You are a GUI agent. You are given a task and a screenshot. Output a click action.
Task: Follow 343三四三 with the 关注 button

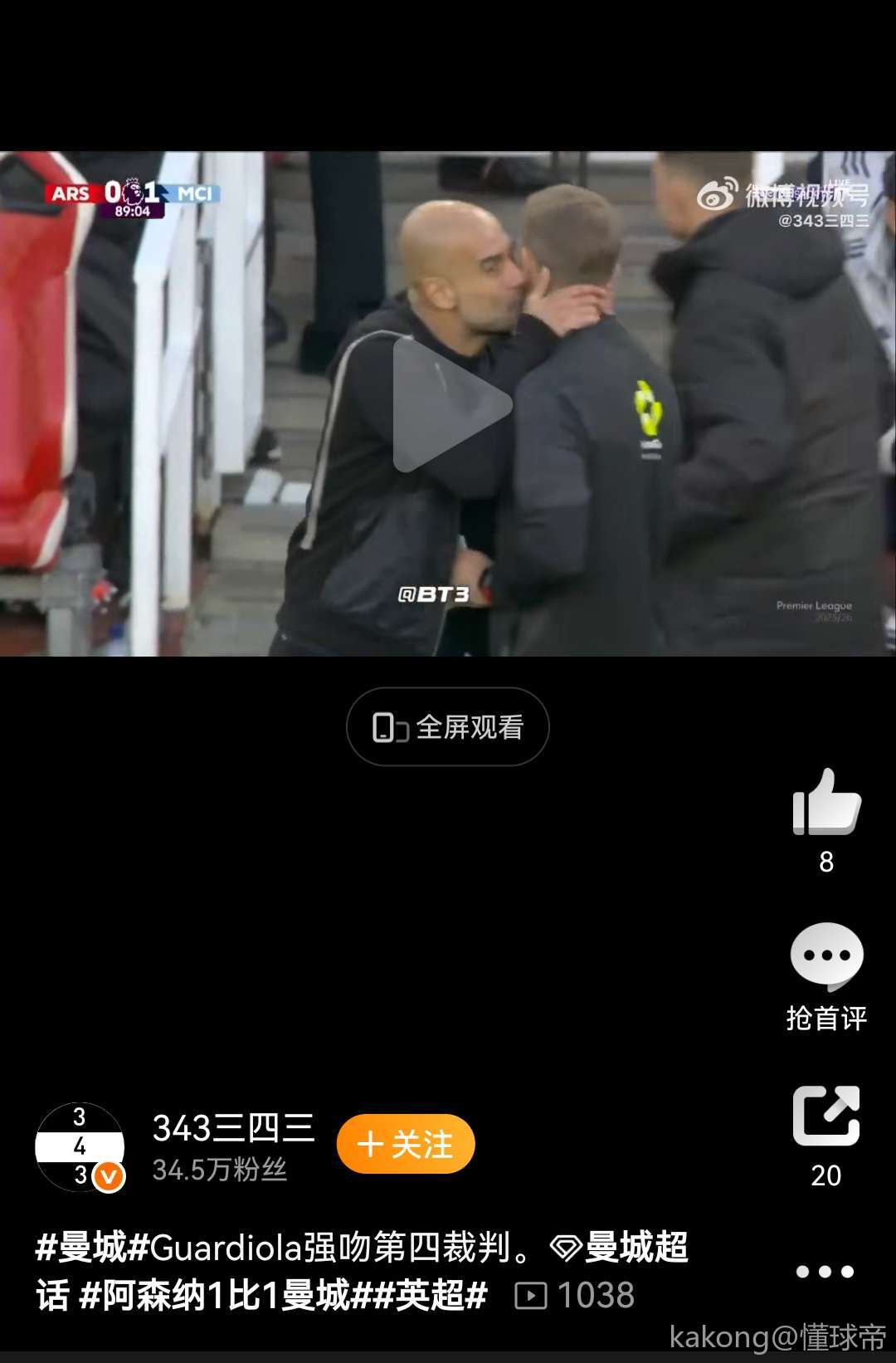[406, 1145]
